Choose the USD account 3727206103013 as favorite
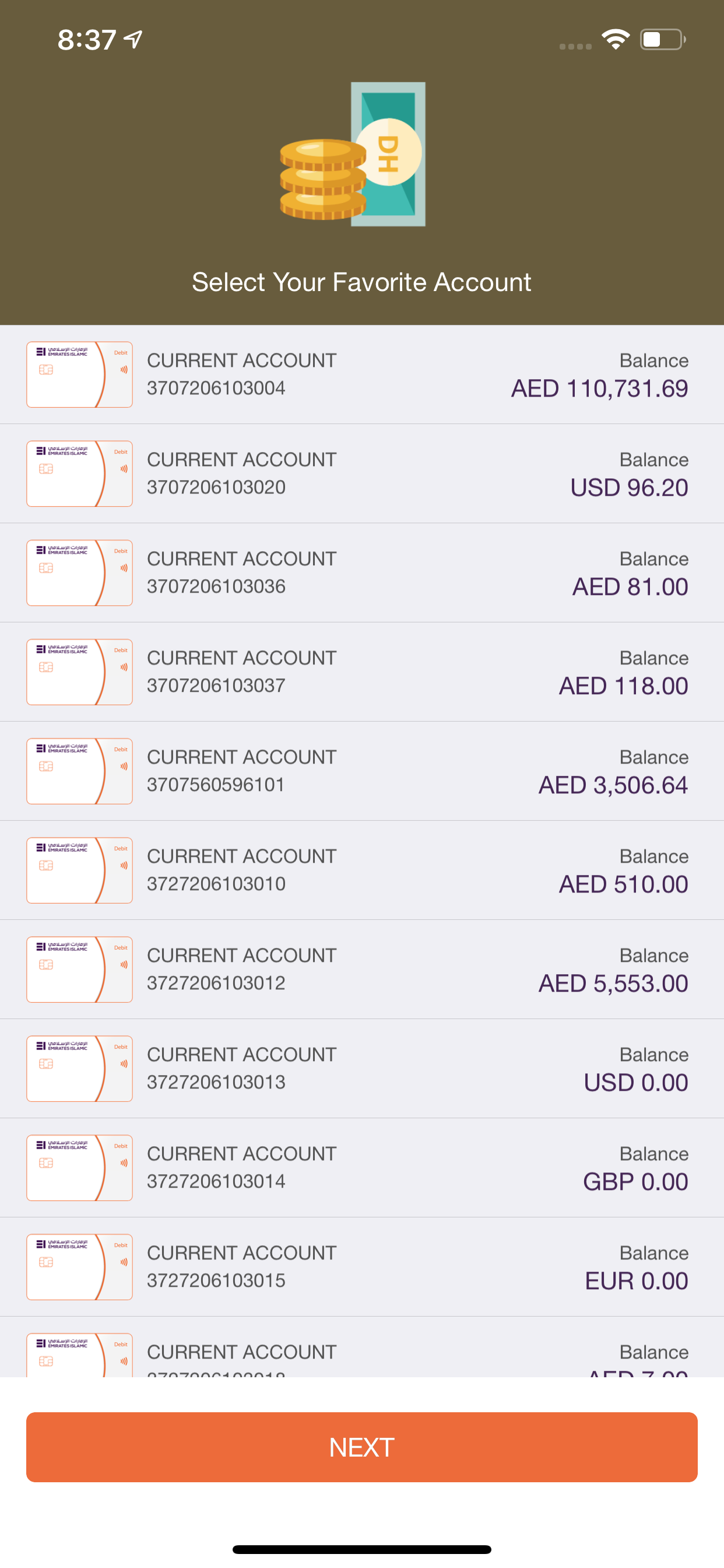This screenshot has width=724, height=1568. pyautogui.click(x=362, y=1068)
